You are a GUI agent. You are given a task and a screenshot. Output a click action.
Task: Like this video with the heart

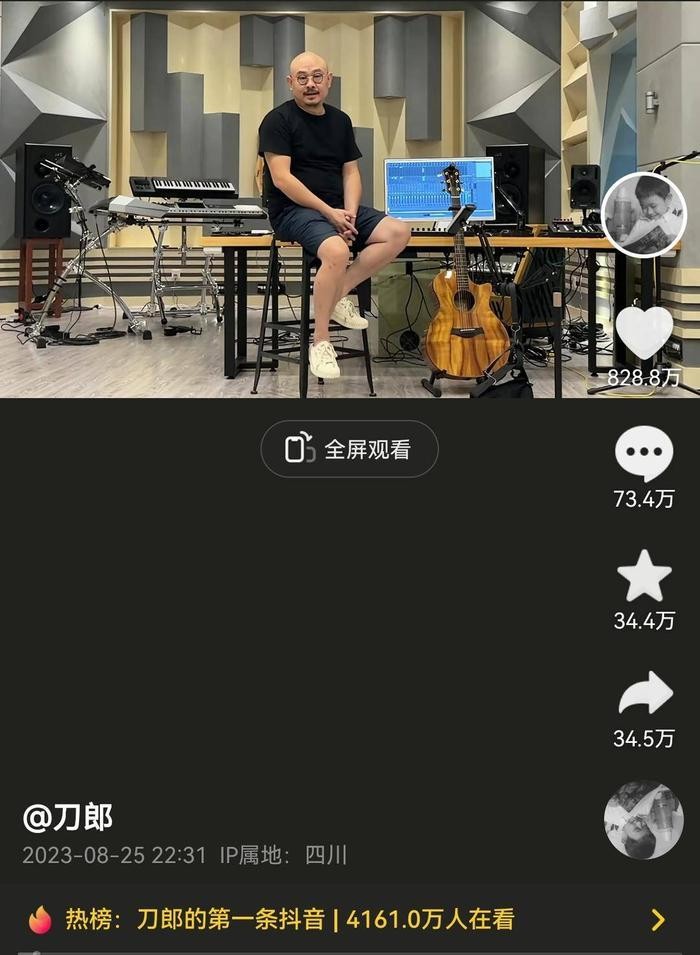(x=644, y=333)
